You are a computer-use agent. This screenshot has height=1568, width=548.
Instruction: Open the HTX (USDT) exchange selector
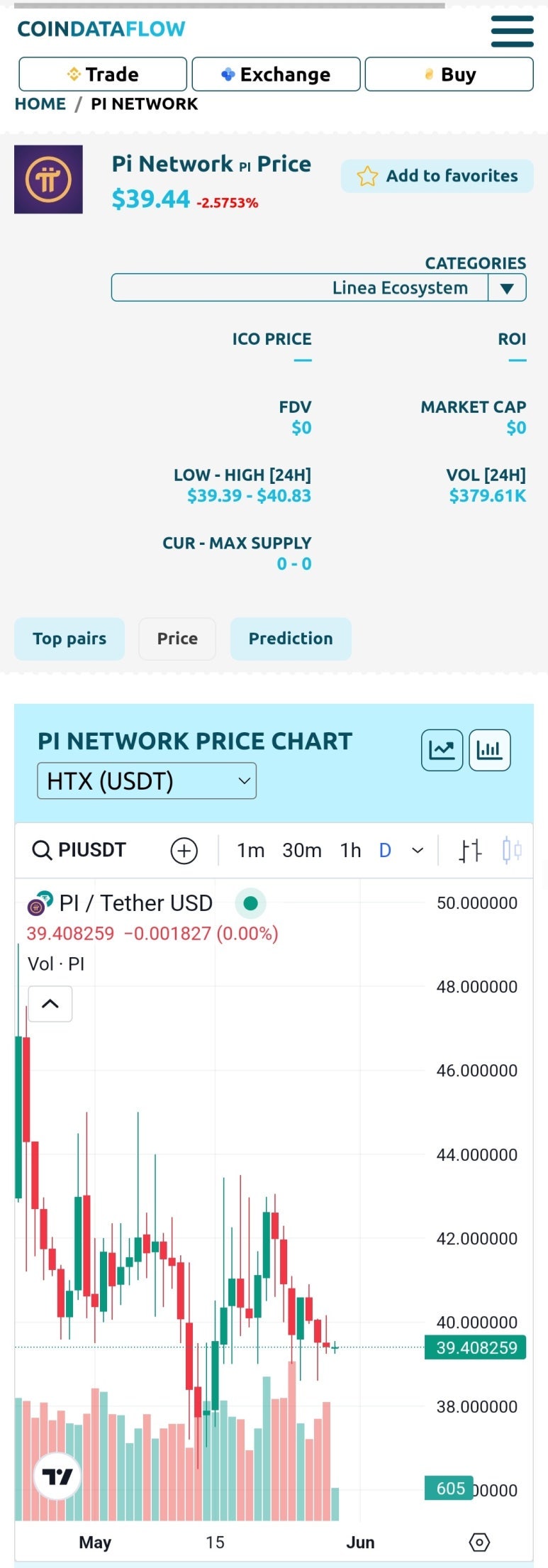pyautogui.click(x=147, y=780)
